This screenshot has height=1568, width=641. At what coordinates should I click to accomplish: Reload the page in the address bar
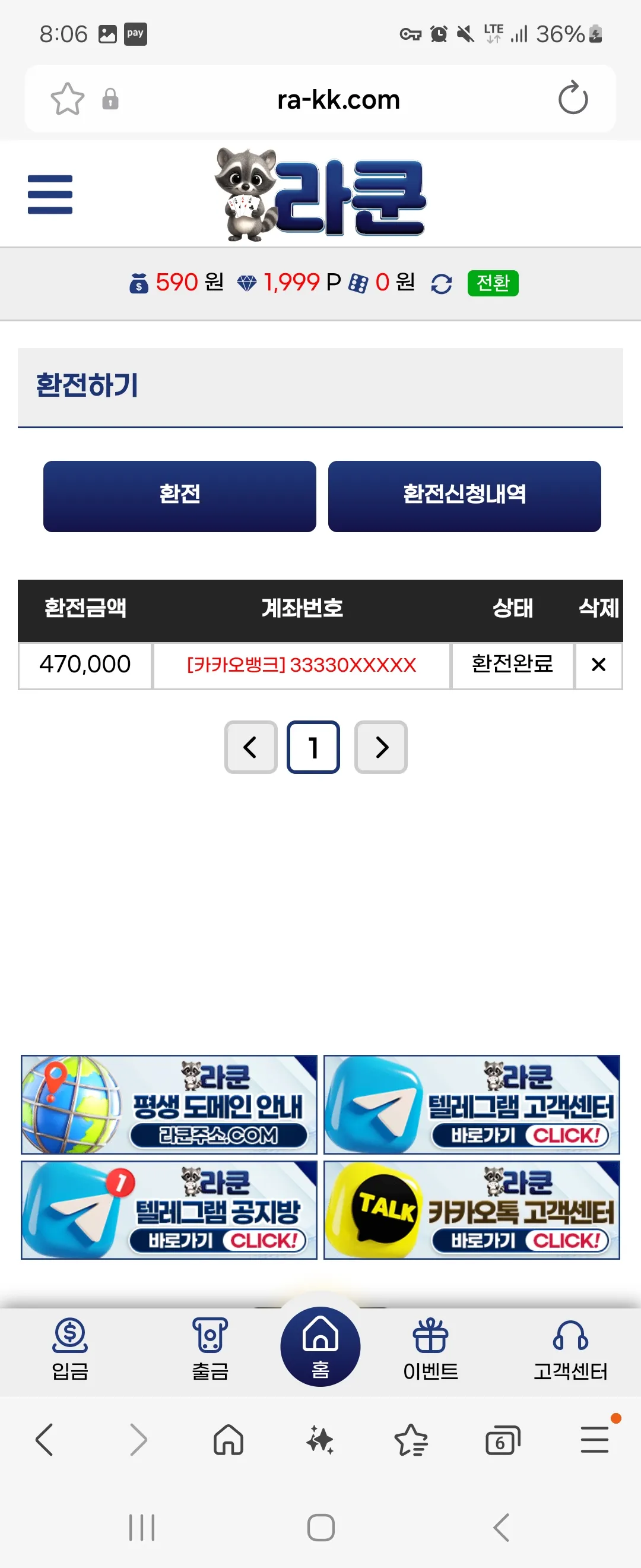(x=573, y=99)
